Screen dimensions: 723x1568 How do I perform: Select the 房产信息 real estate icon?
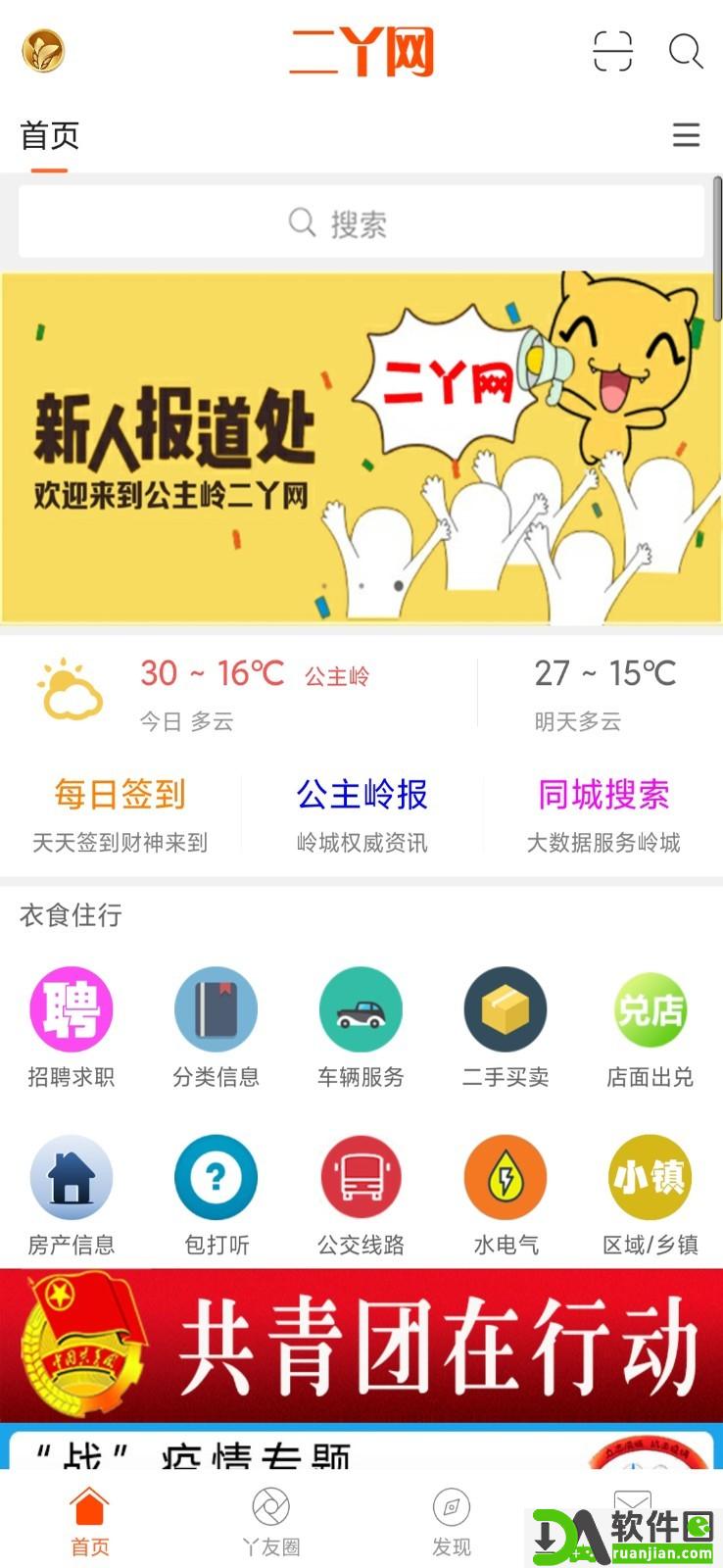(x=72, y=1177)
